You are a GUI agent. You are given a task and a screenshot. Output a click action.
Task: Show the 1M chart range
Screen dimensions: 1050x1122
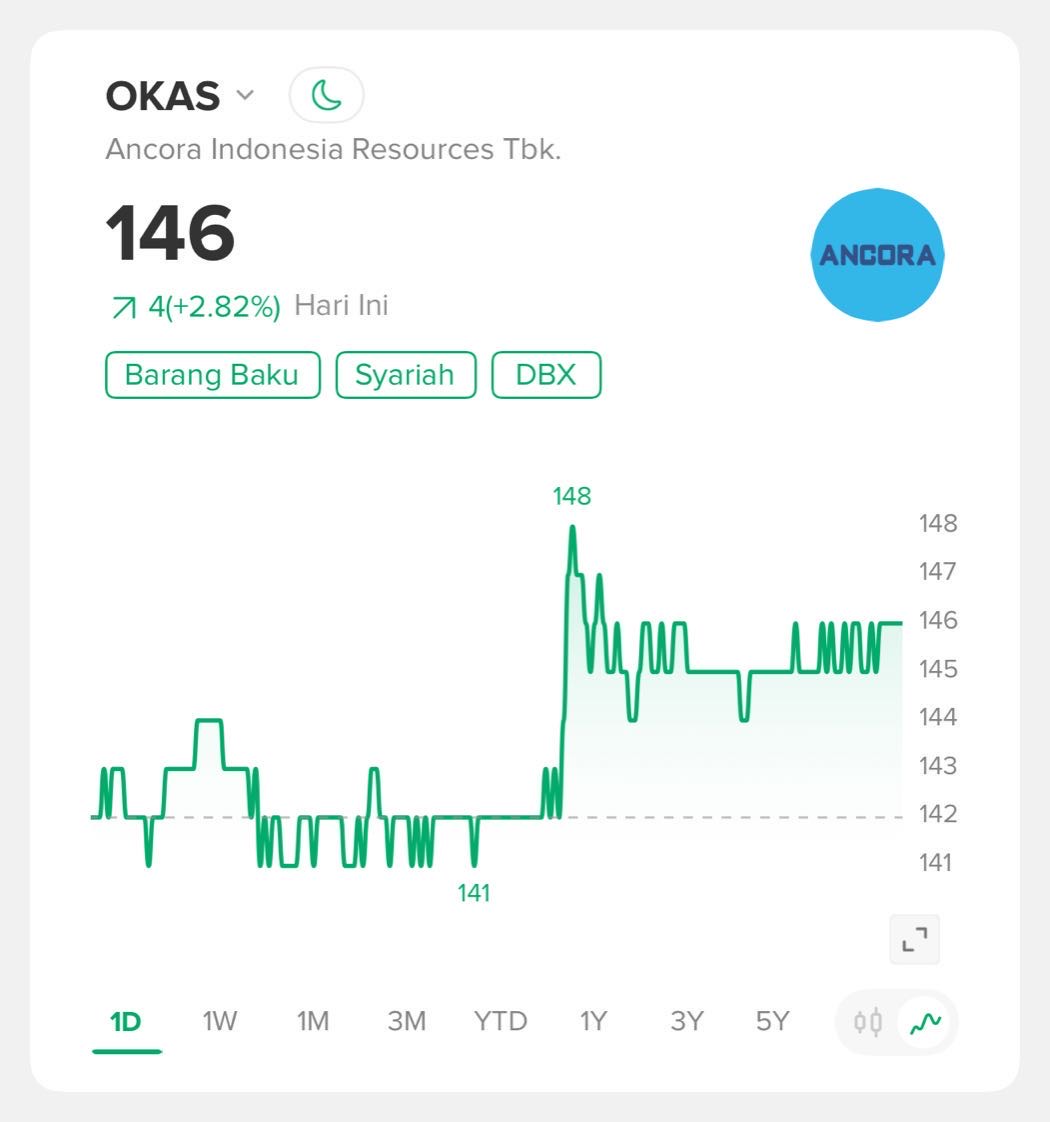pos(312,1021)
